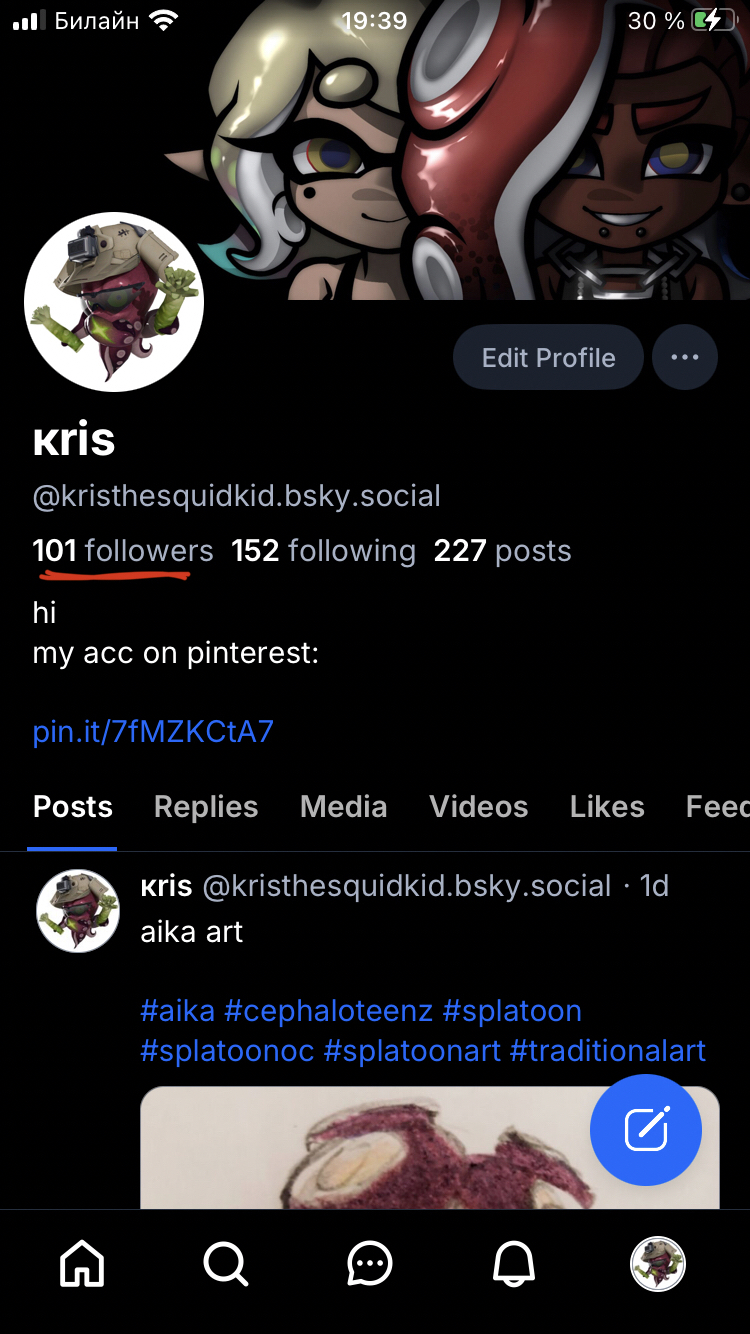Open the #traditionalart hashtag
Screen dimensions: 750x1334
point(608,1051)
